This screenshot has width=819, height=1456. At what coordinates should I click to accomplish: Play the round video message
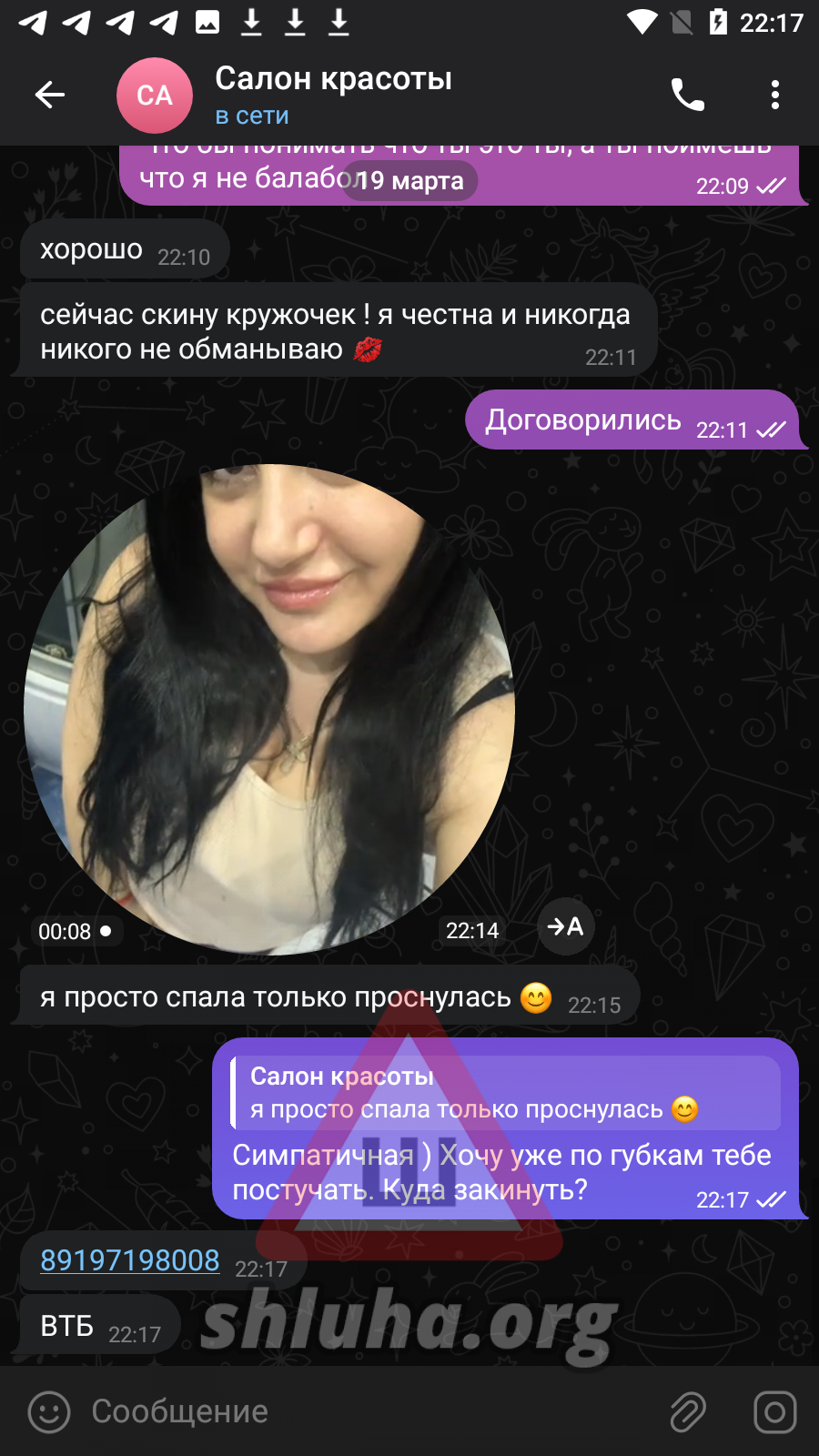click(x=269, y=710)
